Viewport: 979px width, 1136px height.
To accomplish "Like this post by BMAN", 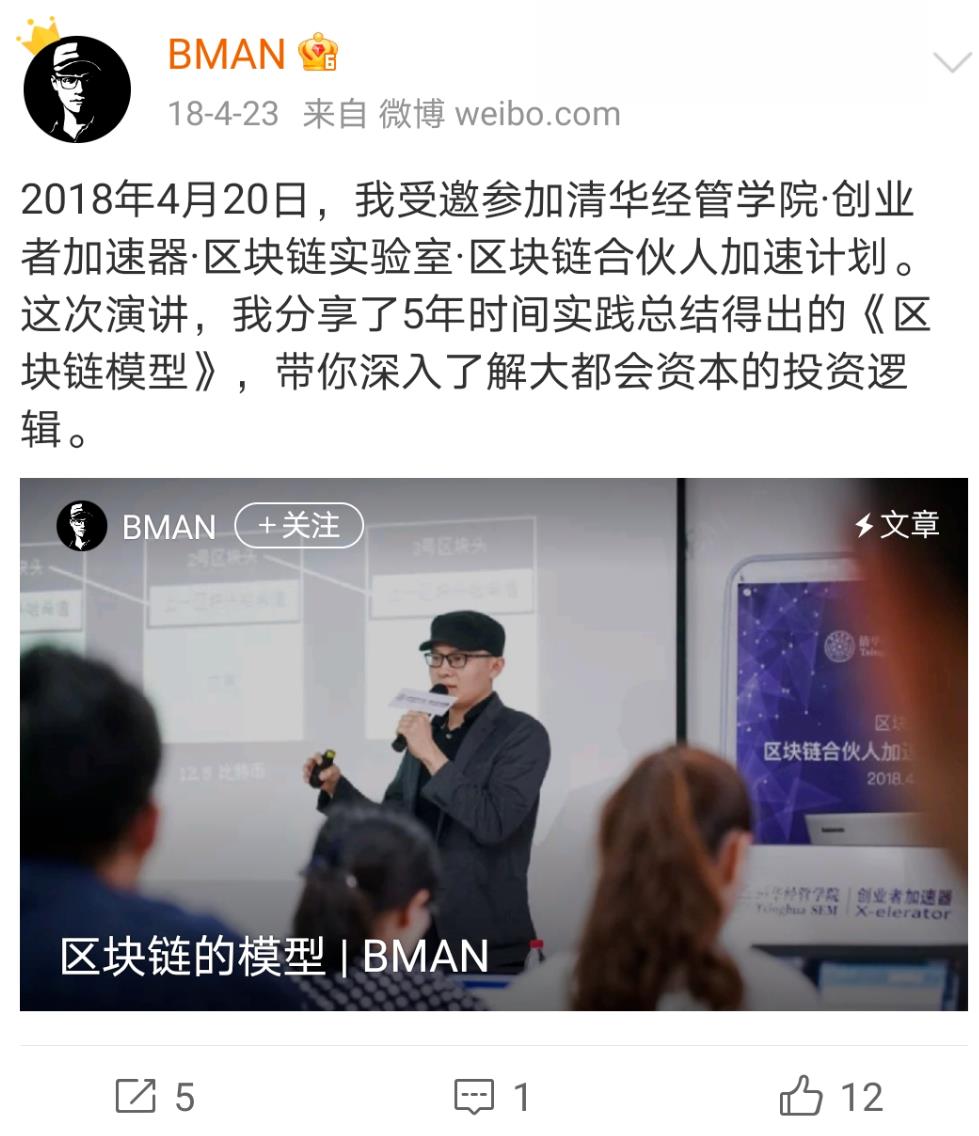I will (x=829, y=1096).
